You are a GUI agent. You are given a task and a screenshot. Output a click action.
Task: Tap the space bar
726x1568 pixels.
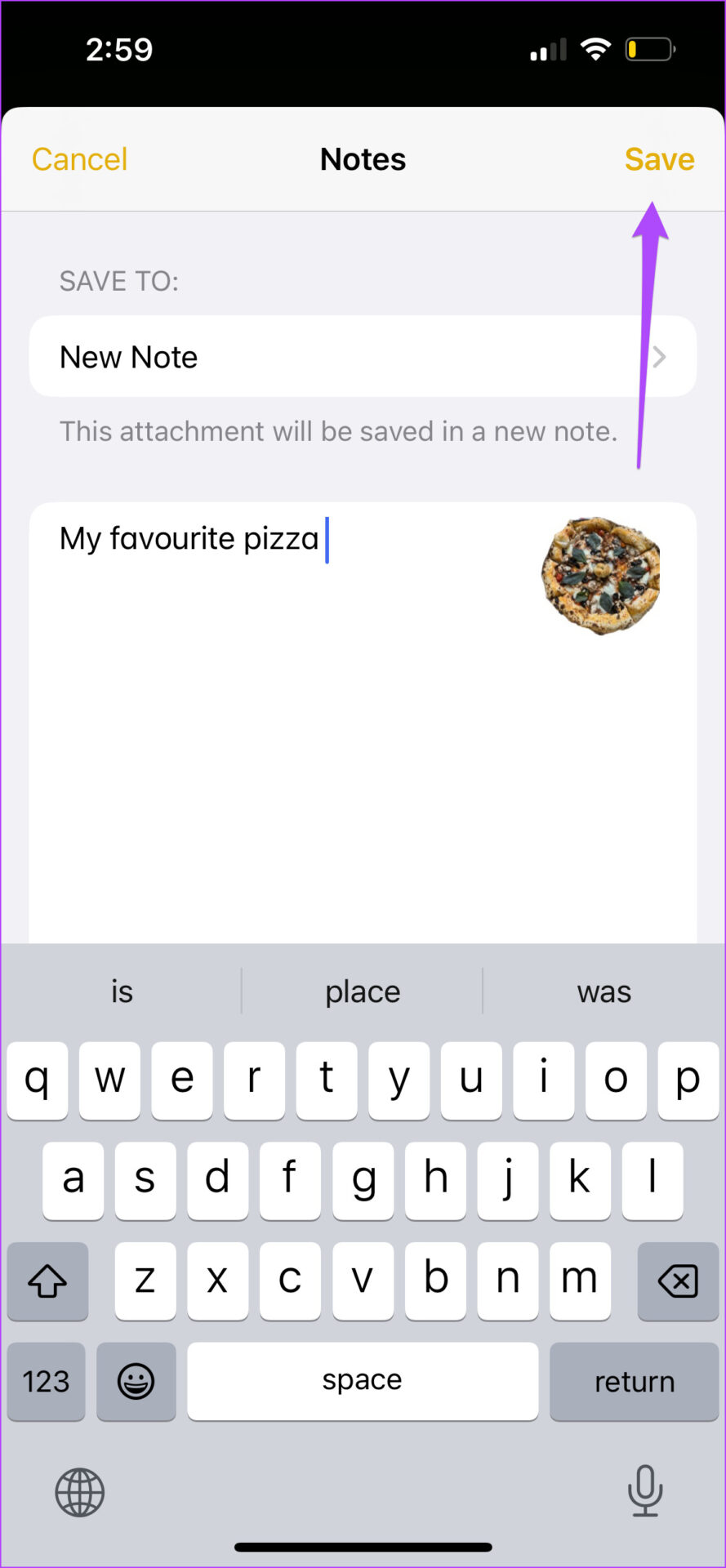(x=363, y=1381)
